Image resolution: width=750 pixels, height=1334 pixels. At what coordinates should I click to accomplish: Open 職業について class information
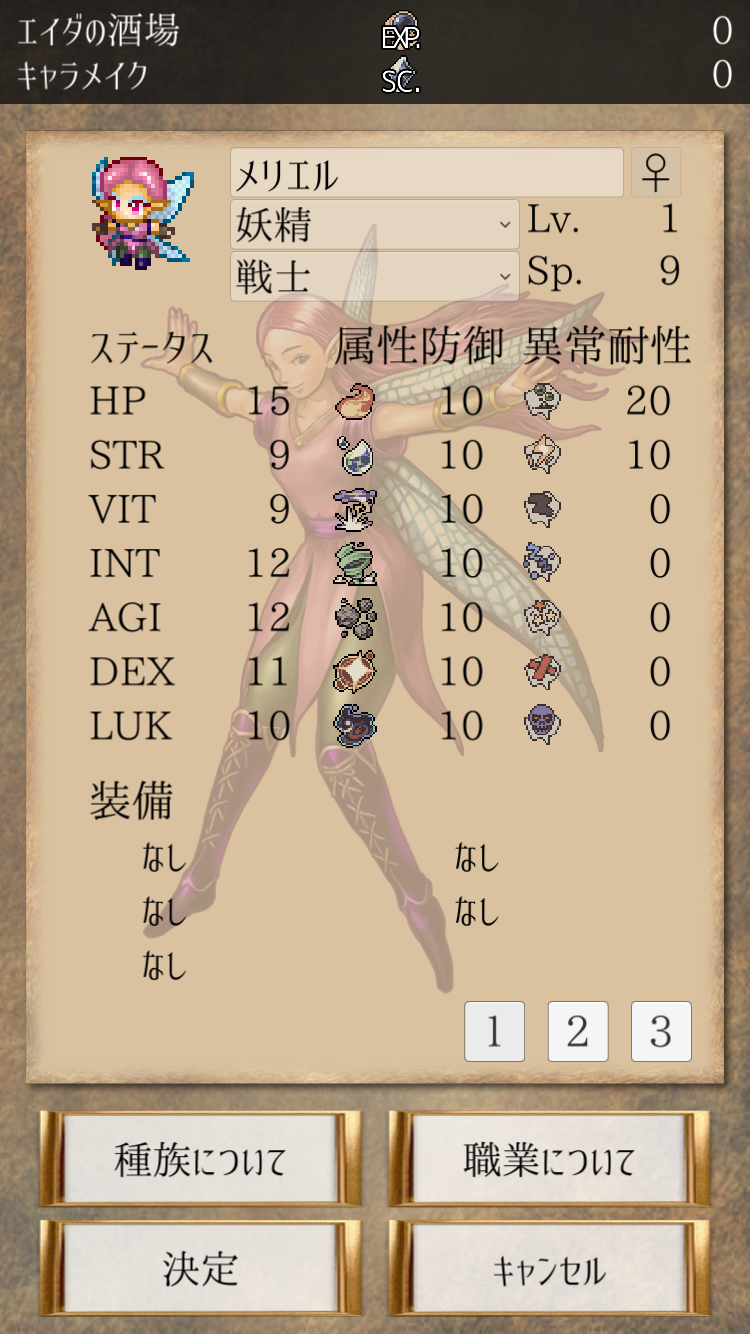point(549,1160)
